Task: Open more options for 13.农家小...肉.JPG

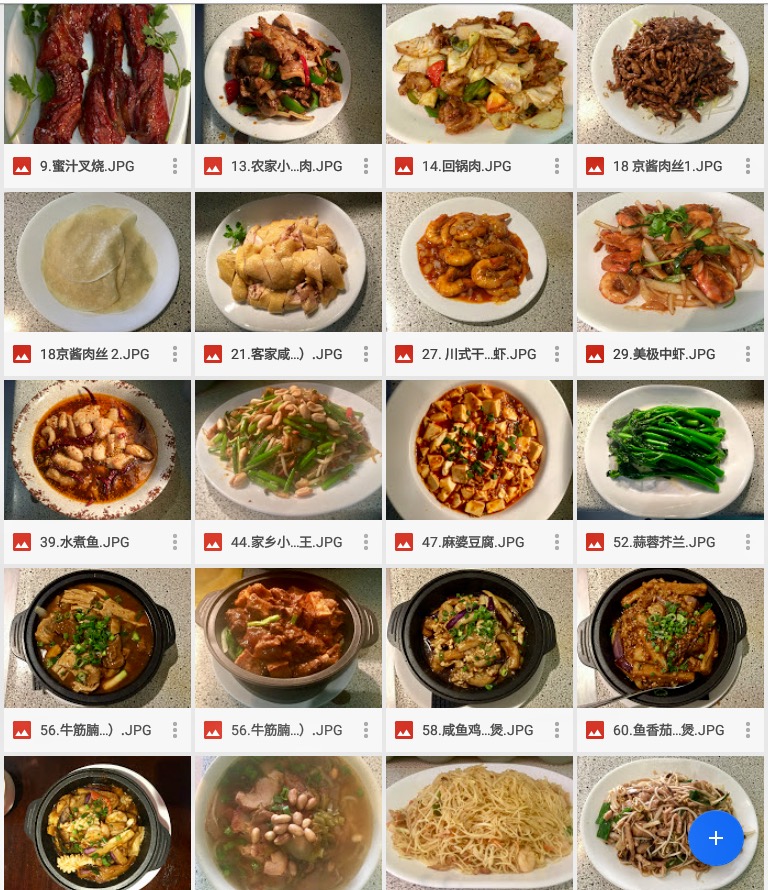Action: tap(366, 166)
